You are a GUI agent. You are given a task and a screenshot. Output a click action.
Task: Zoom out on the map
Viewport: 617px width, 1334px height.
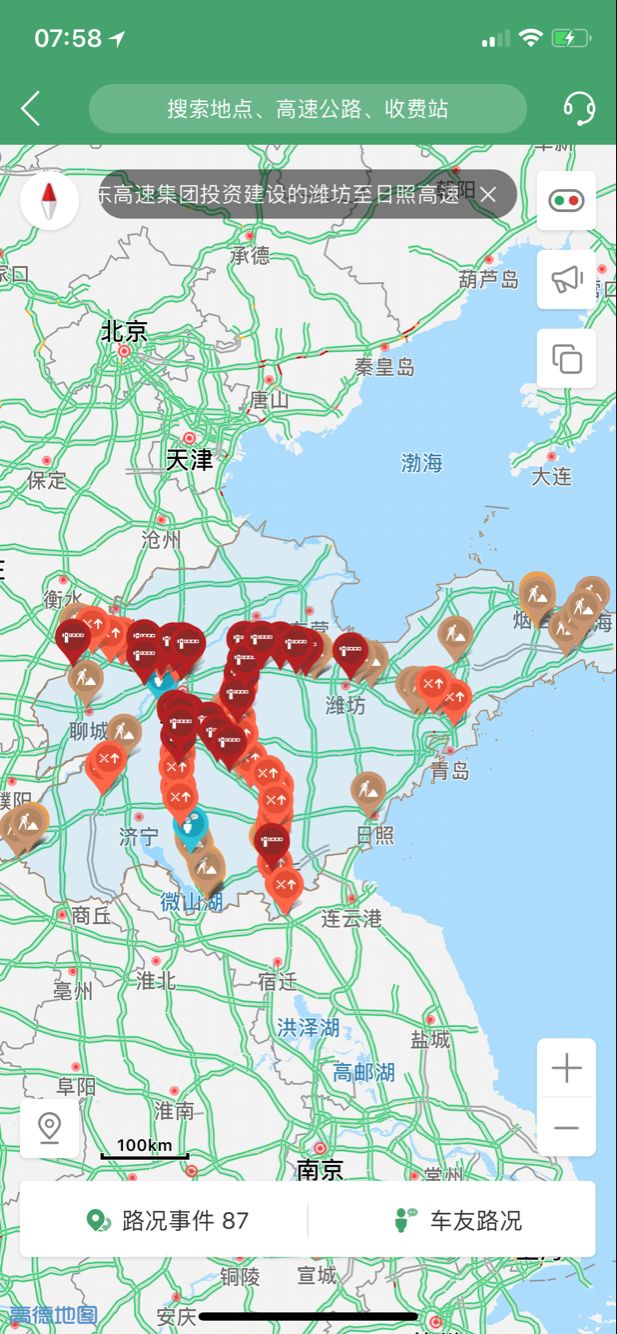(566, 1128)
